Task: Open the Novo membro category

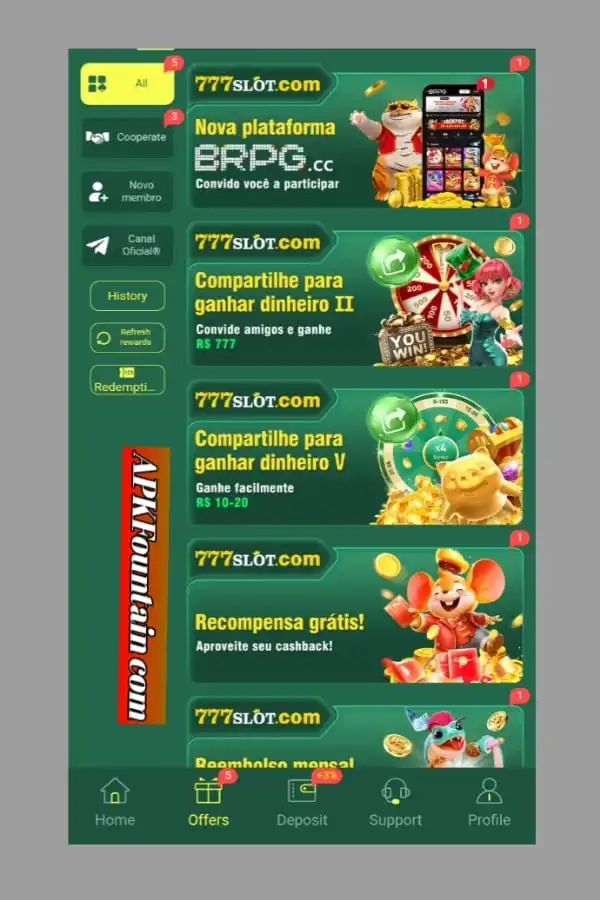Action: coord(127,192)
